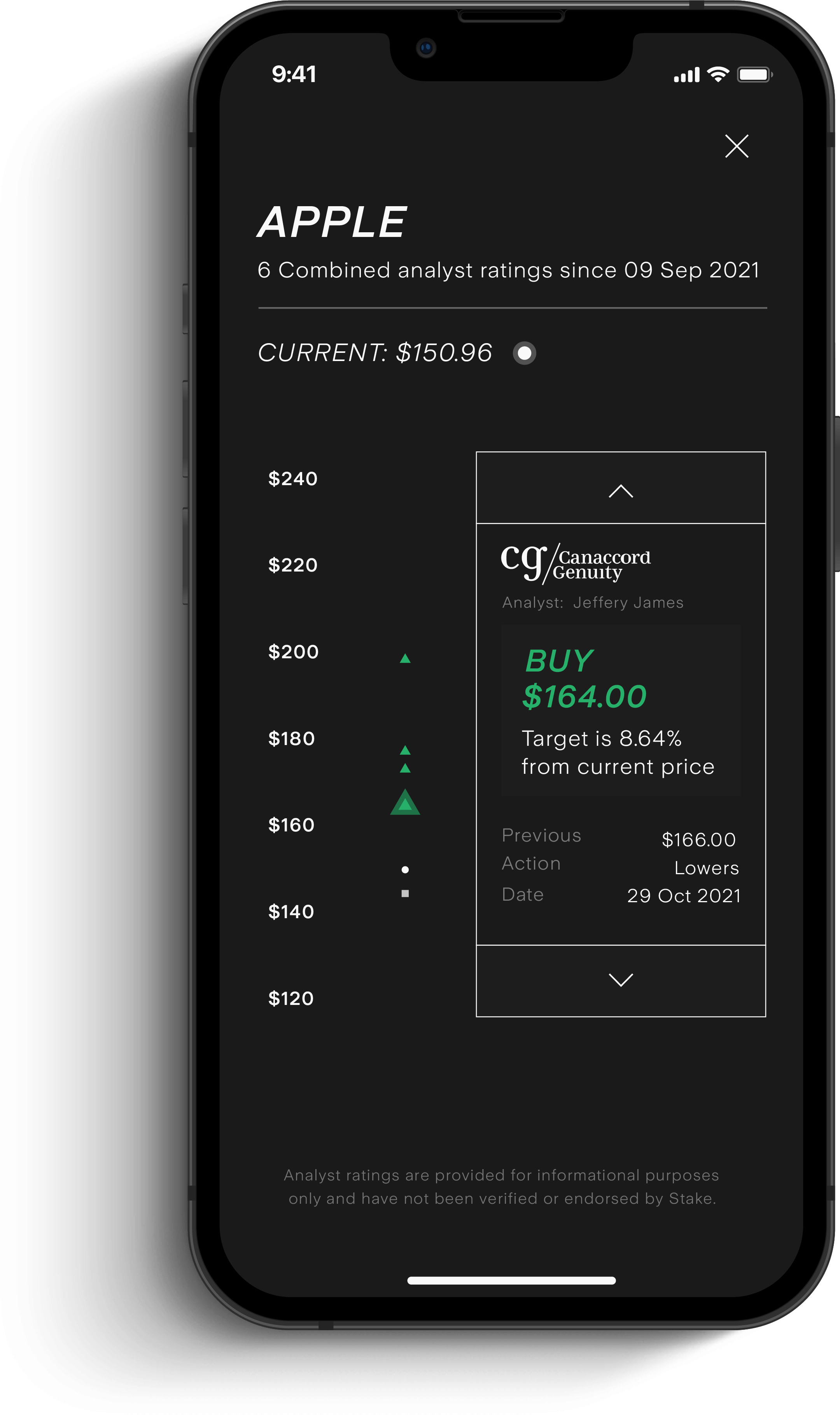This screenshot has width=840, height=1415.
Task: Show the next analyst rating with the down chevron
Action: click(x=620, y=980)
